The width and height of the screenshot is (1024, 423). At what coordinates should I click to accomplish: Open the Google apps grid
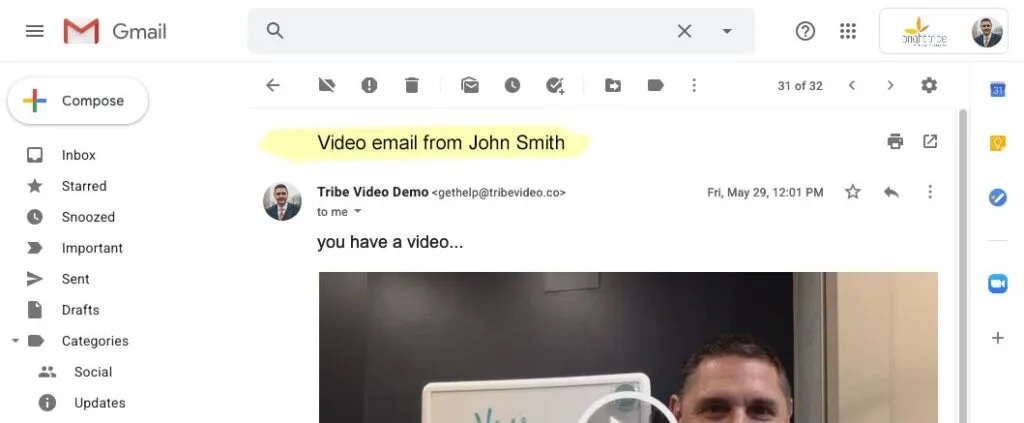click(x=848, y=31)
